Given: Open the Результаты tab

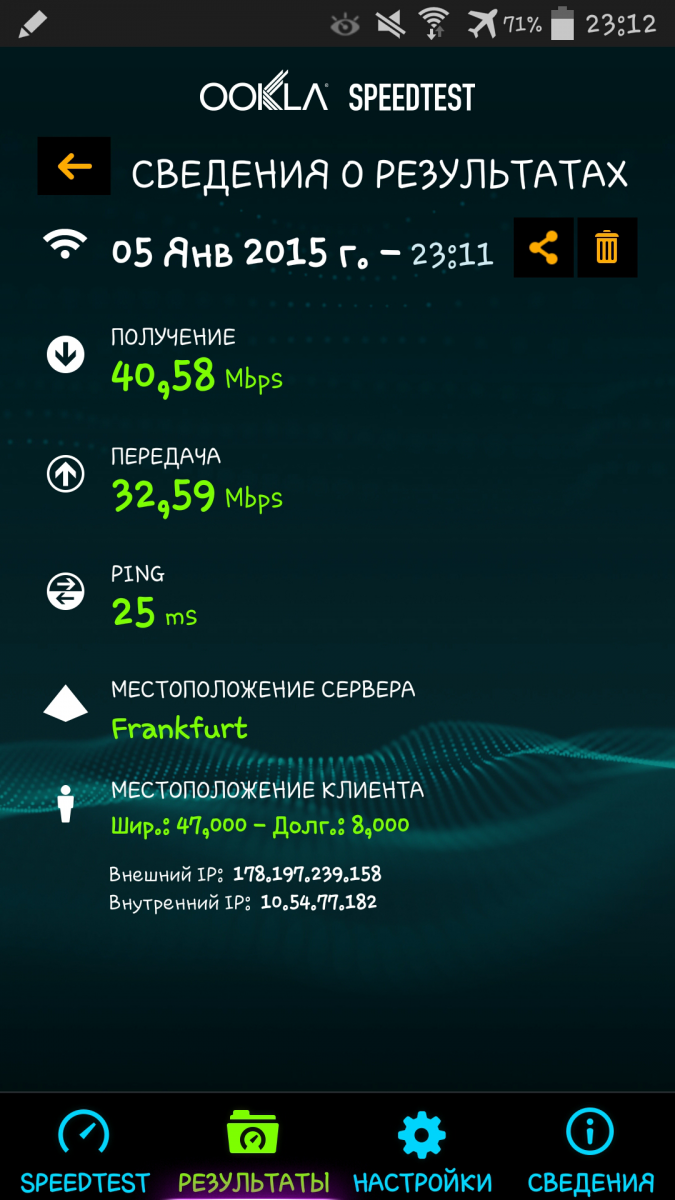Looking at the screenshot, I should click(x=253, y=1148).
